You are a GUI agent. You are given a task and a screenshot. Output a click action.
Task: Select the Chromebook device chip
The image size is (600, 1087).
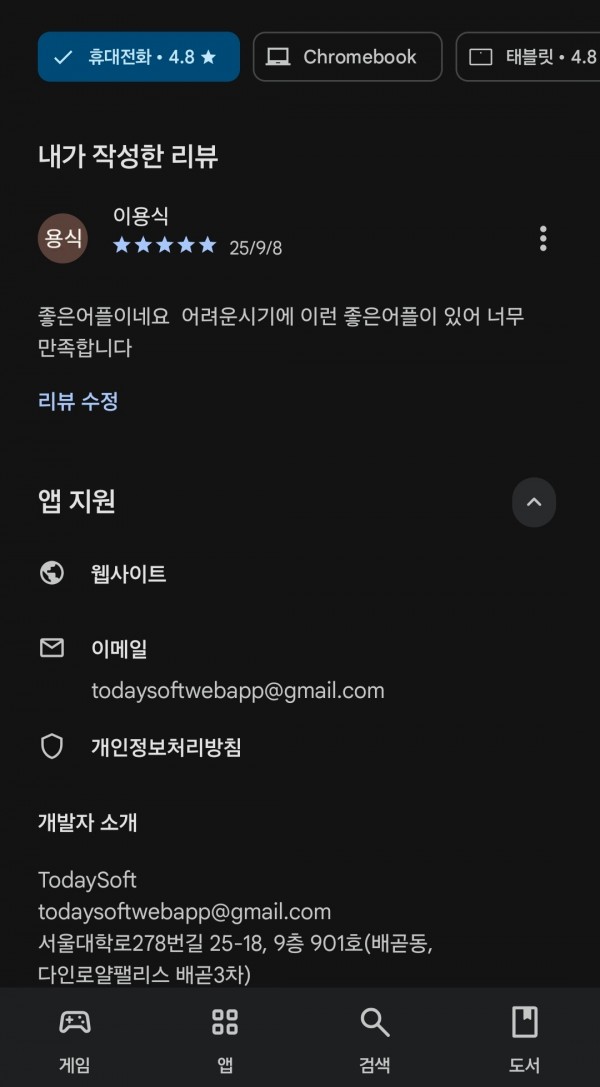click(x=347, y=57)
